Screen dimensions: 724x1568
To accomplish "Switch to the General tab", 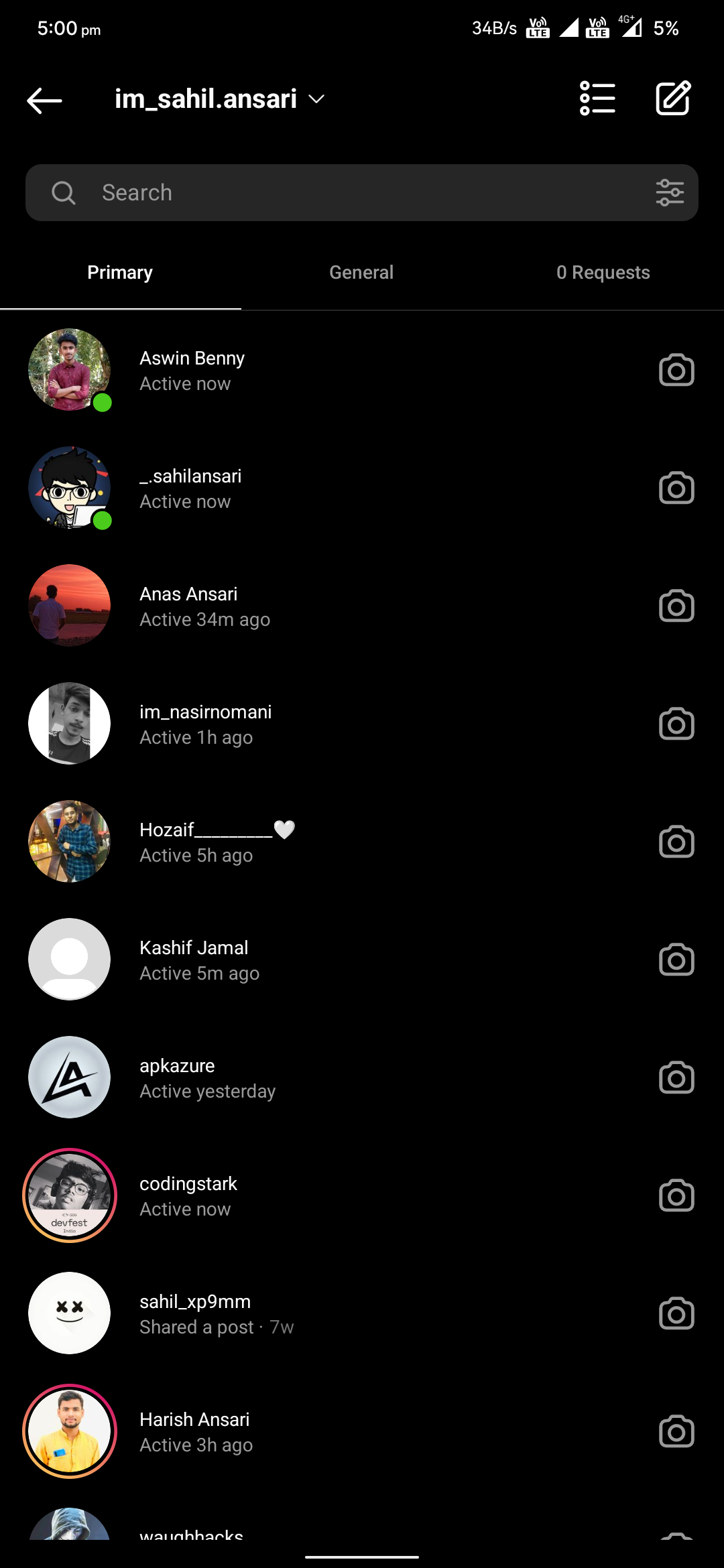I will (x=361, y=273).
